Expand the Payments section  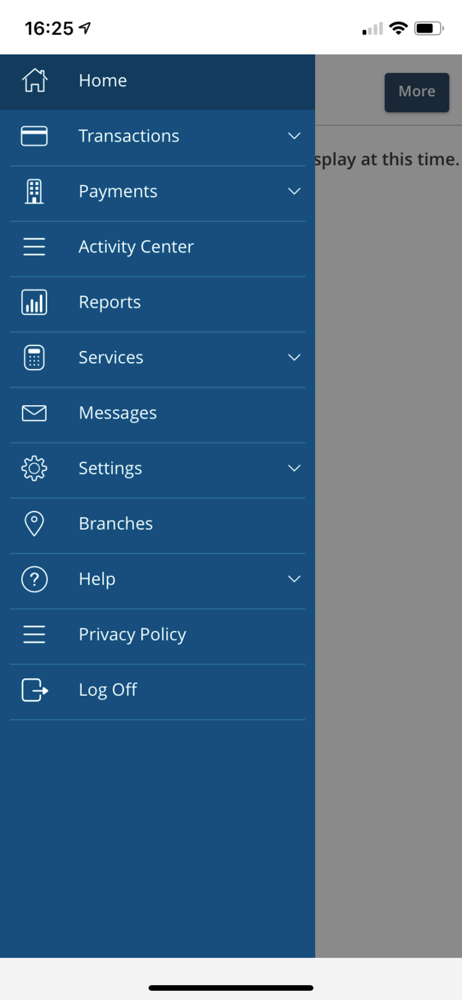pyautogui.click(x=157, y=192)
